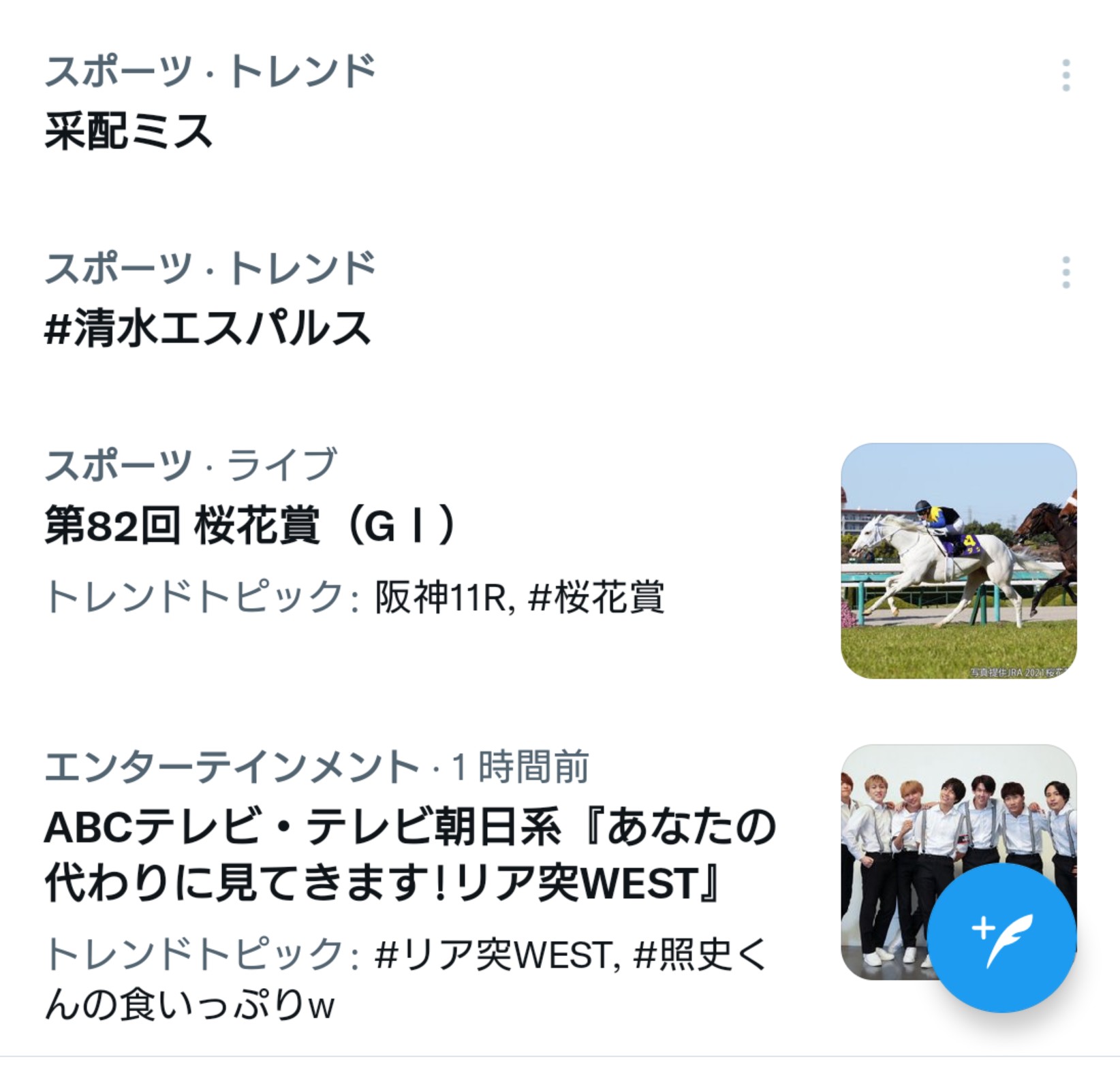View the #清水エスパルス trend
Viewport: 1120px width, 1065px height.
208,328
